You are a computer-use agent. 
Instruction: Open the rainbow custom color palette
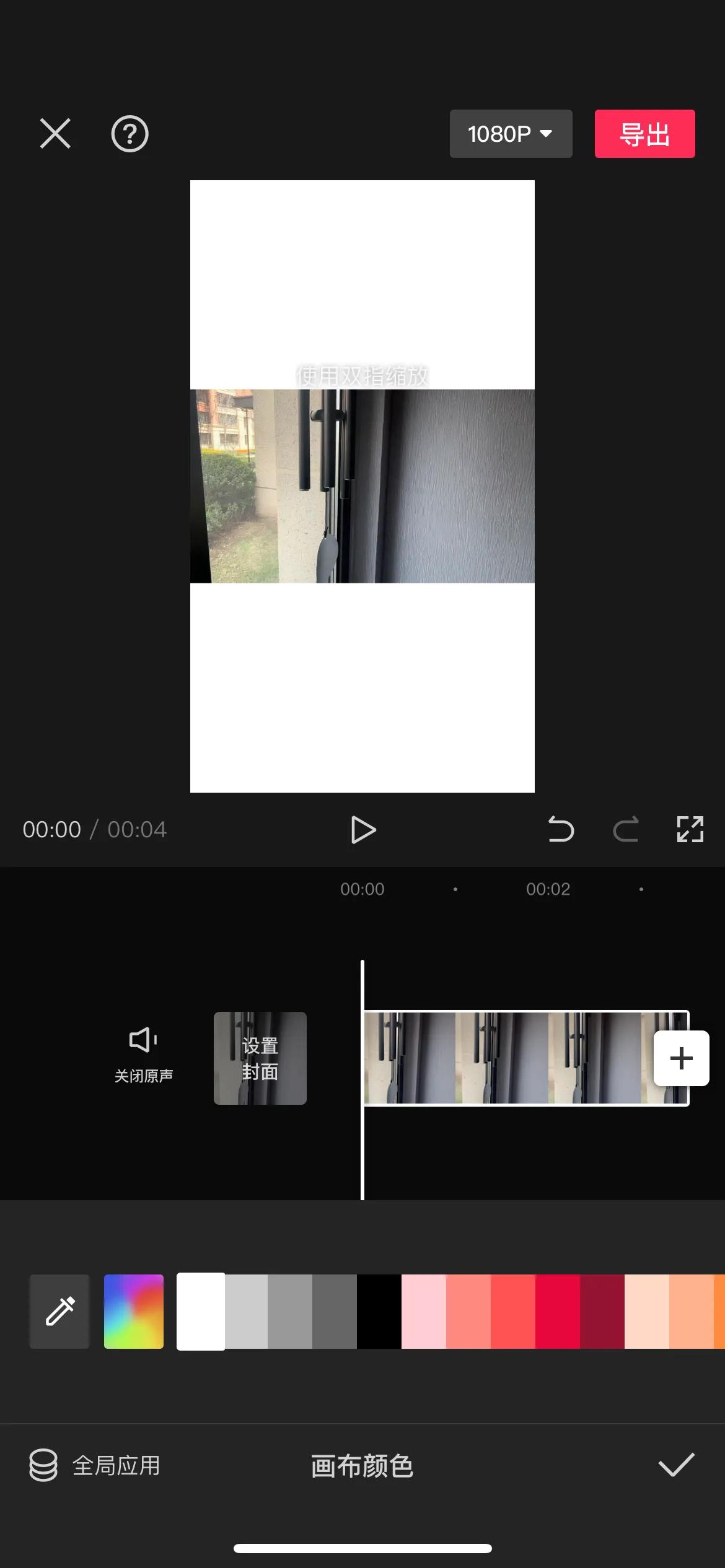click(134, 1311)
